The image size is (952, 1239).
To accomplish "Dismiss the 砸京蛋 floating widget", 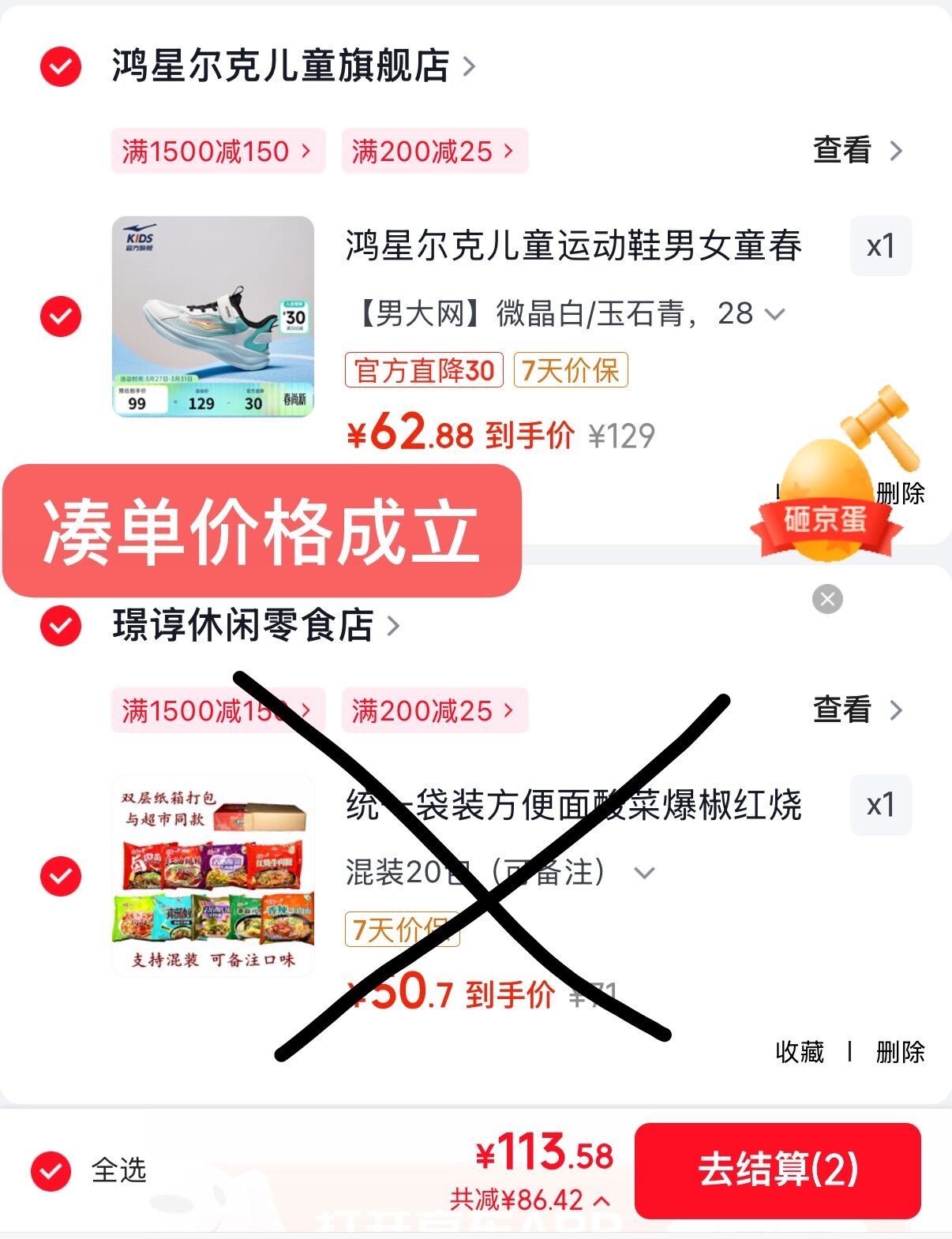I will point(827,599).
